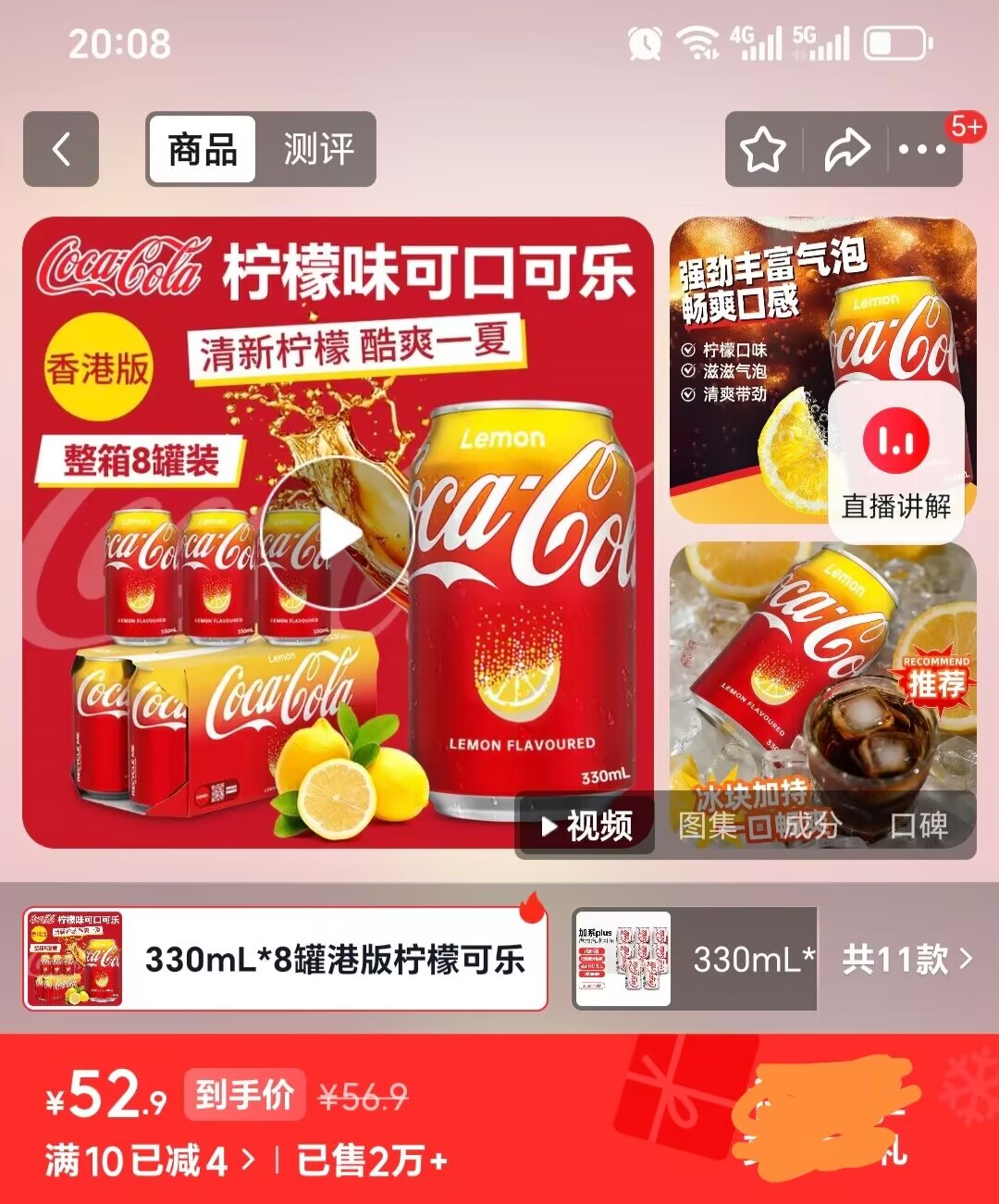Share this product
Screen dimensions: 999x1204
point(846,150)
